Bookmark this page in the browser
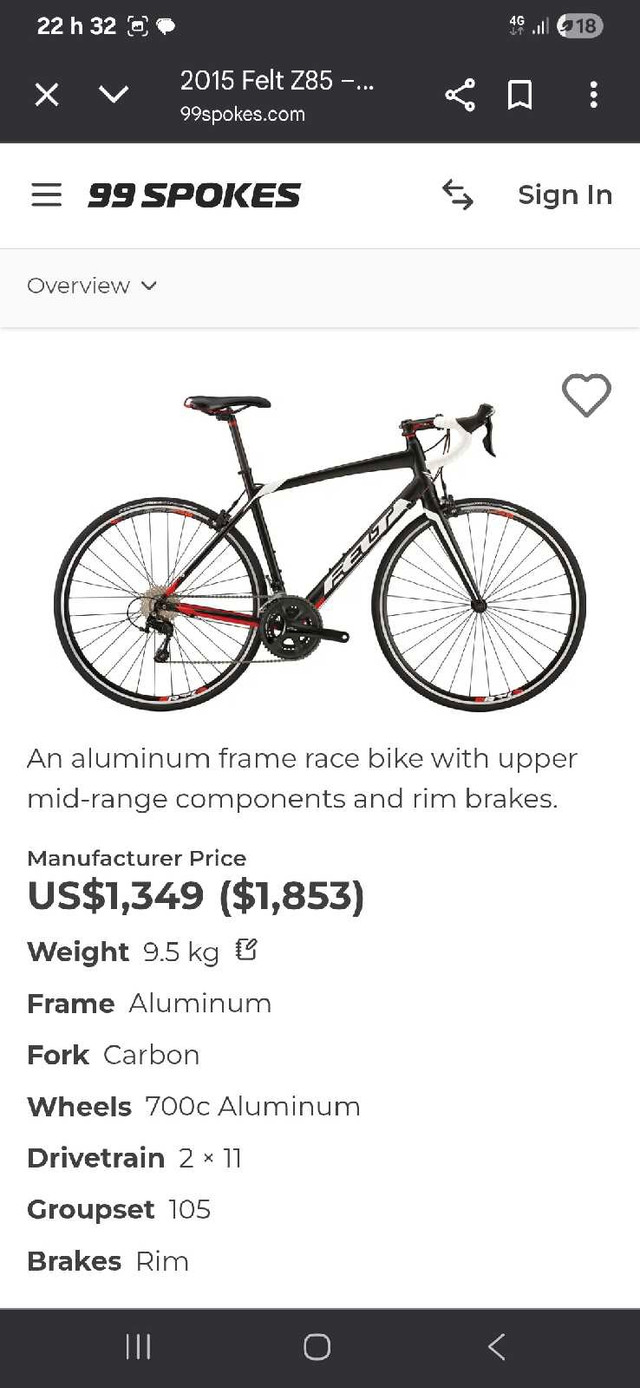Screen dimensions: 640x1388 click(x=520, y=95)
